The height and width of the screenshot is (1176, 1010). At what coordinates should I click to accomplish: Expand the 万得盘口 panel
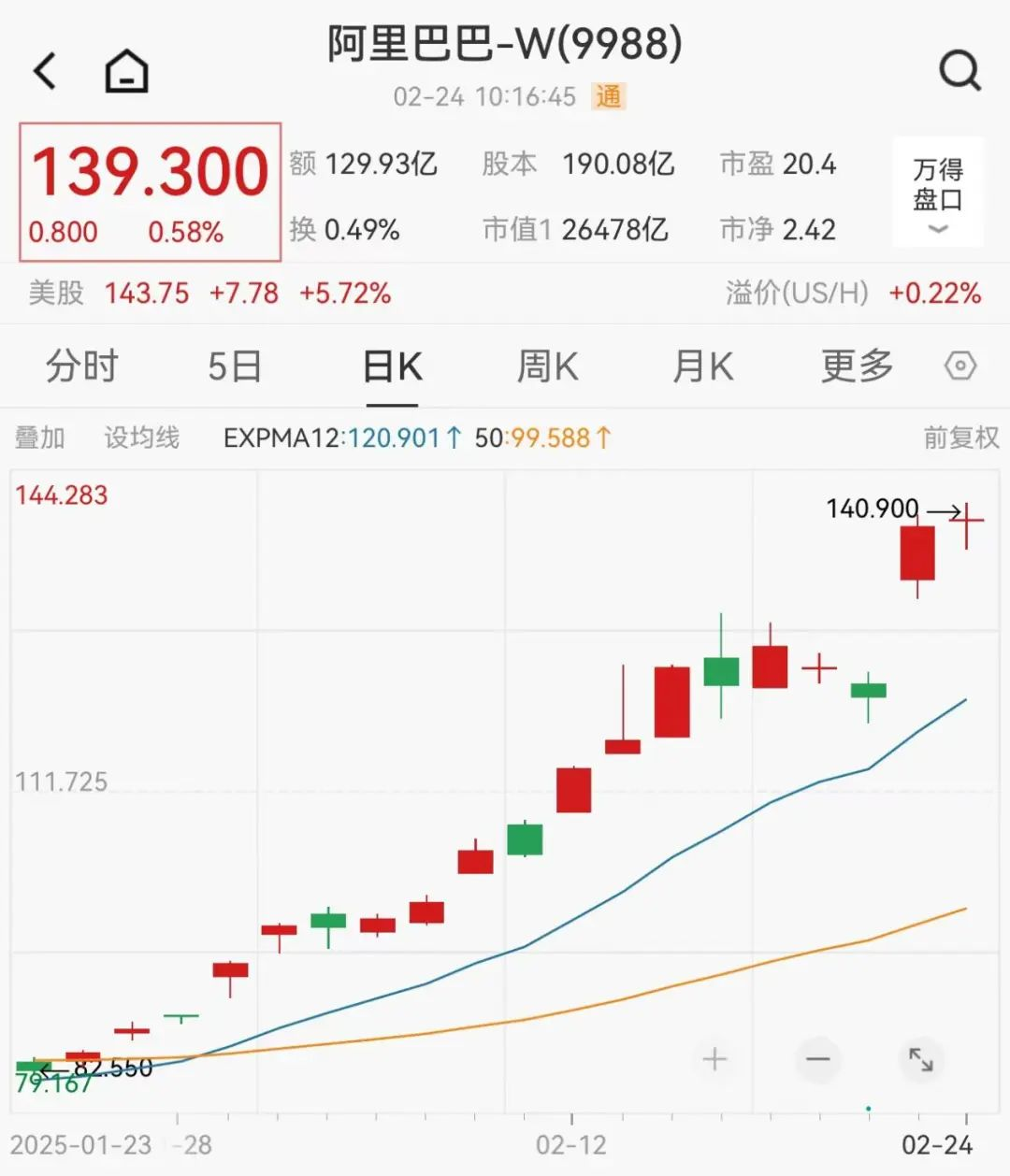tap(938, 193)
